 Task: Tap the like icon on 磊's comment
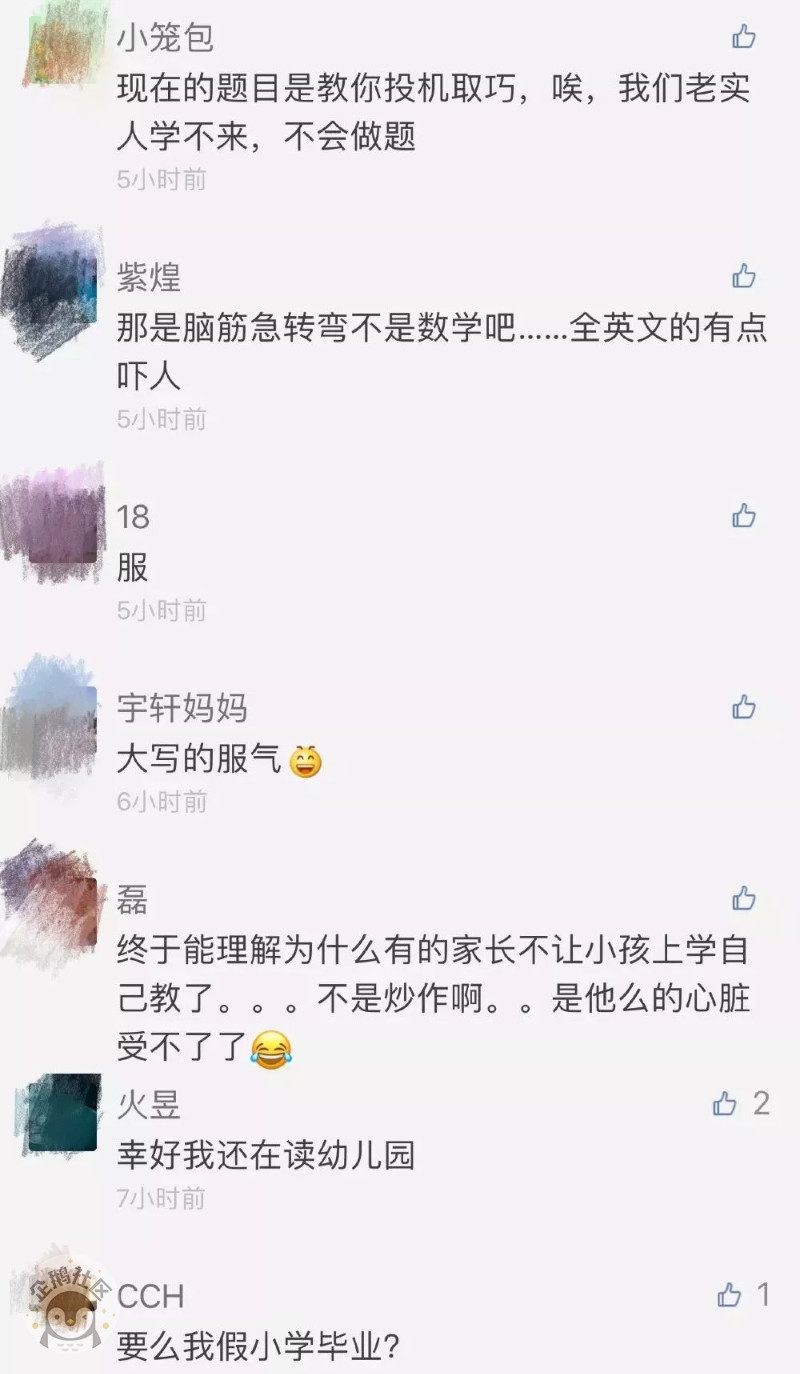(744, 897)
